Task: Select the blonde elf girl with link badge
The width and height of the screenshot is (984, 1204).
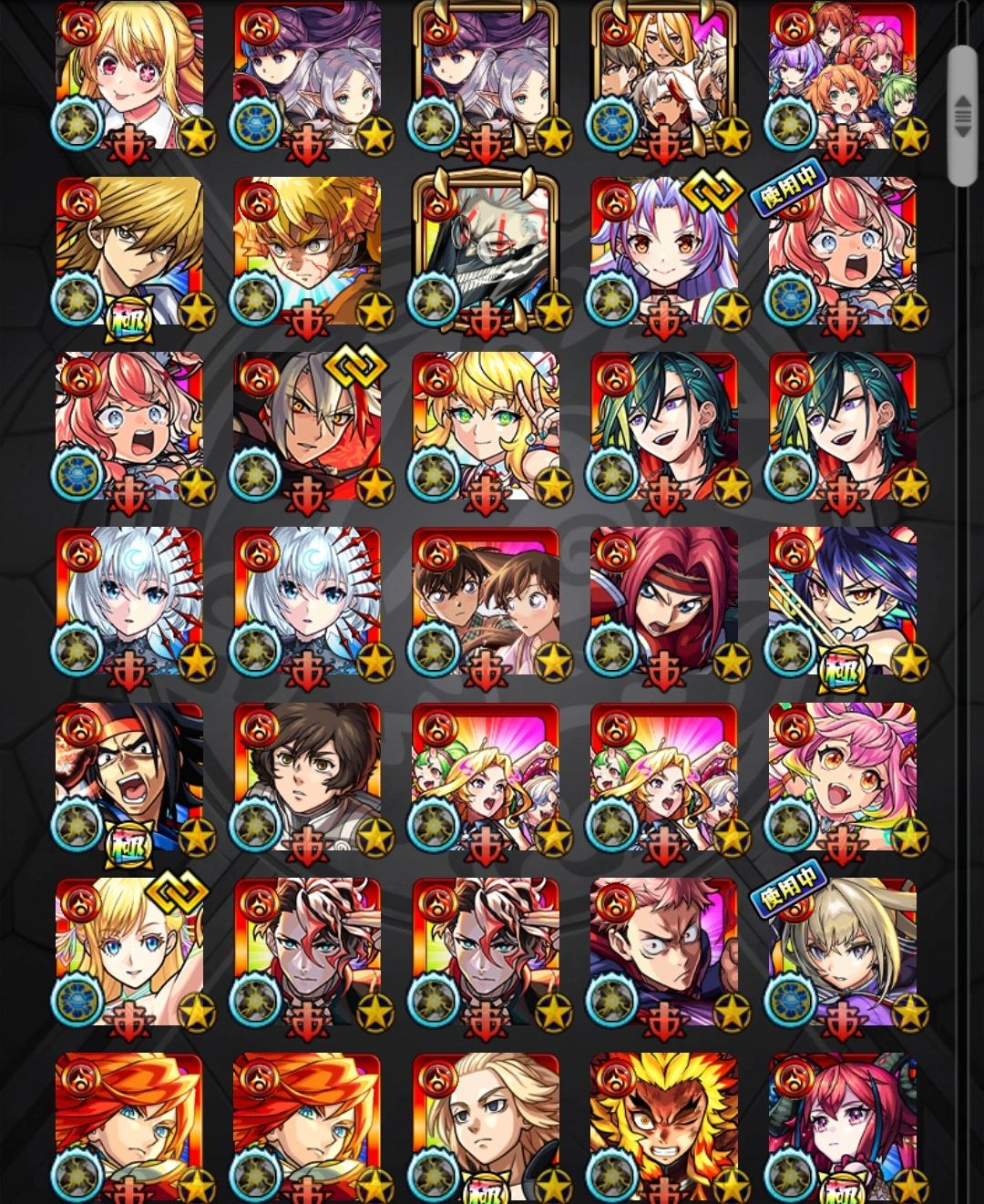Action: [129, 952]
